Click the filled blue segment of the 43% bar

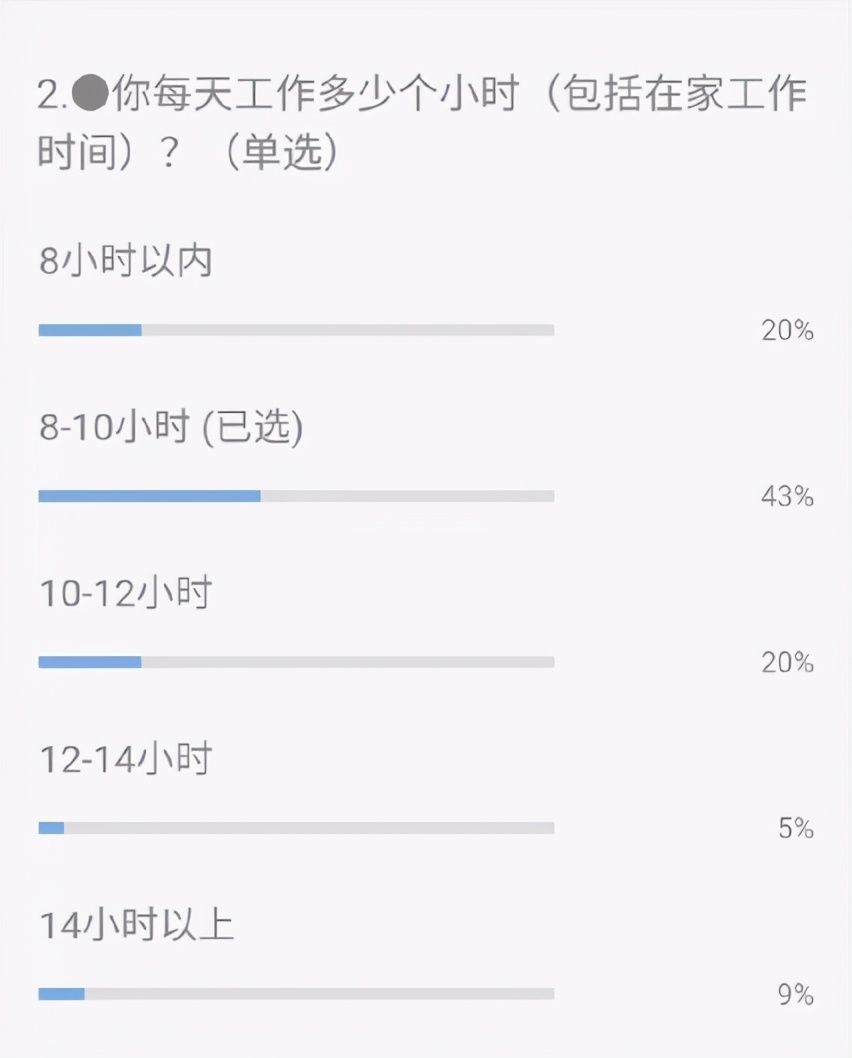tap(150, 495)
